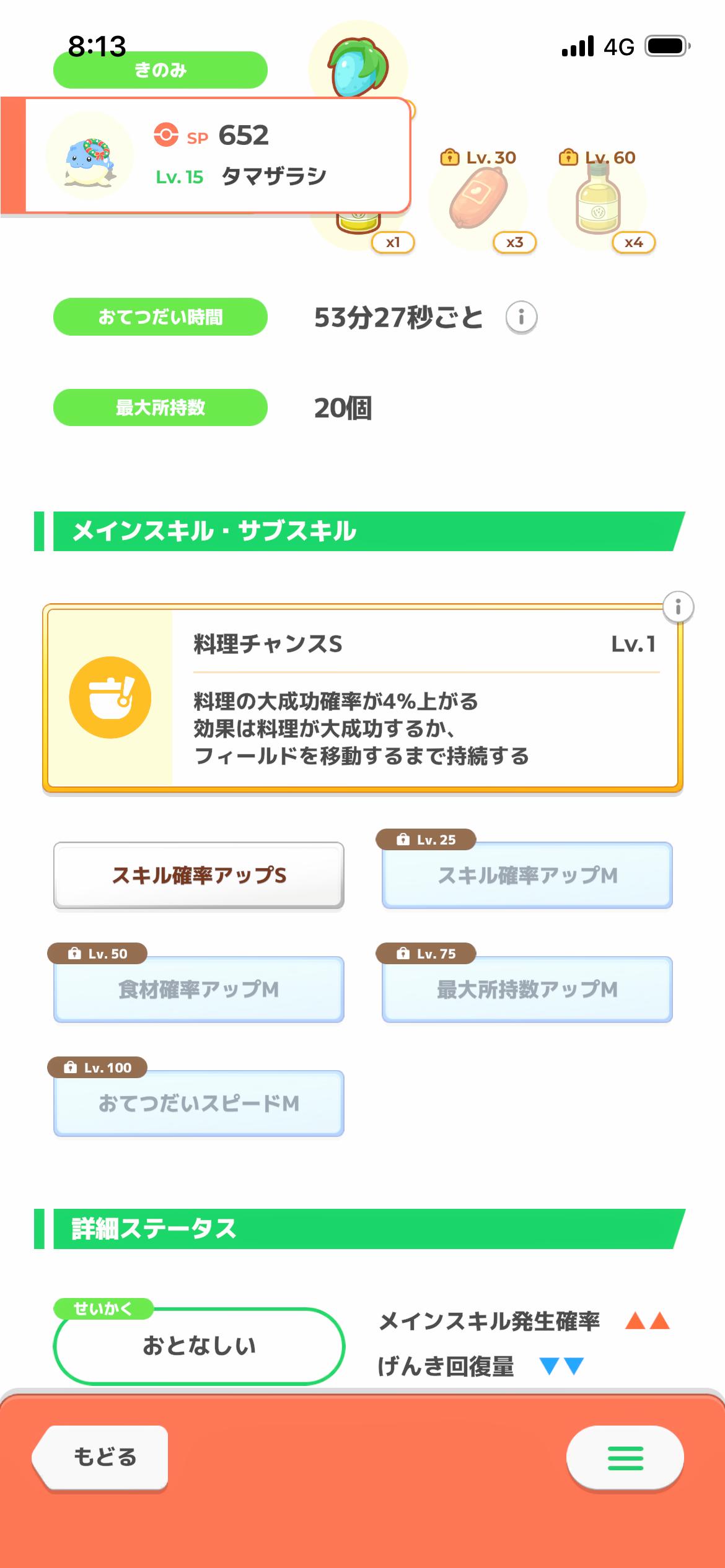725x1568 pixels.
Task: Open info icon beside おてつだい時間
Action: coord(521,318)
